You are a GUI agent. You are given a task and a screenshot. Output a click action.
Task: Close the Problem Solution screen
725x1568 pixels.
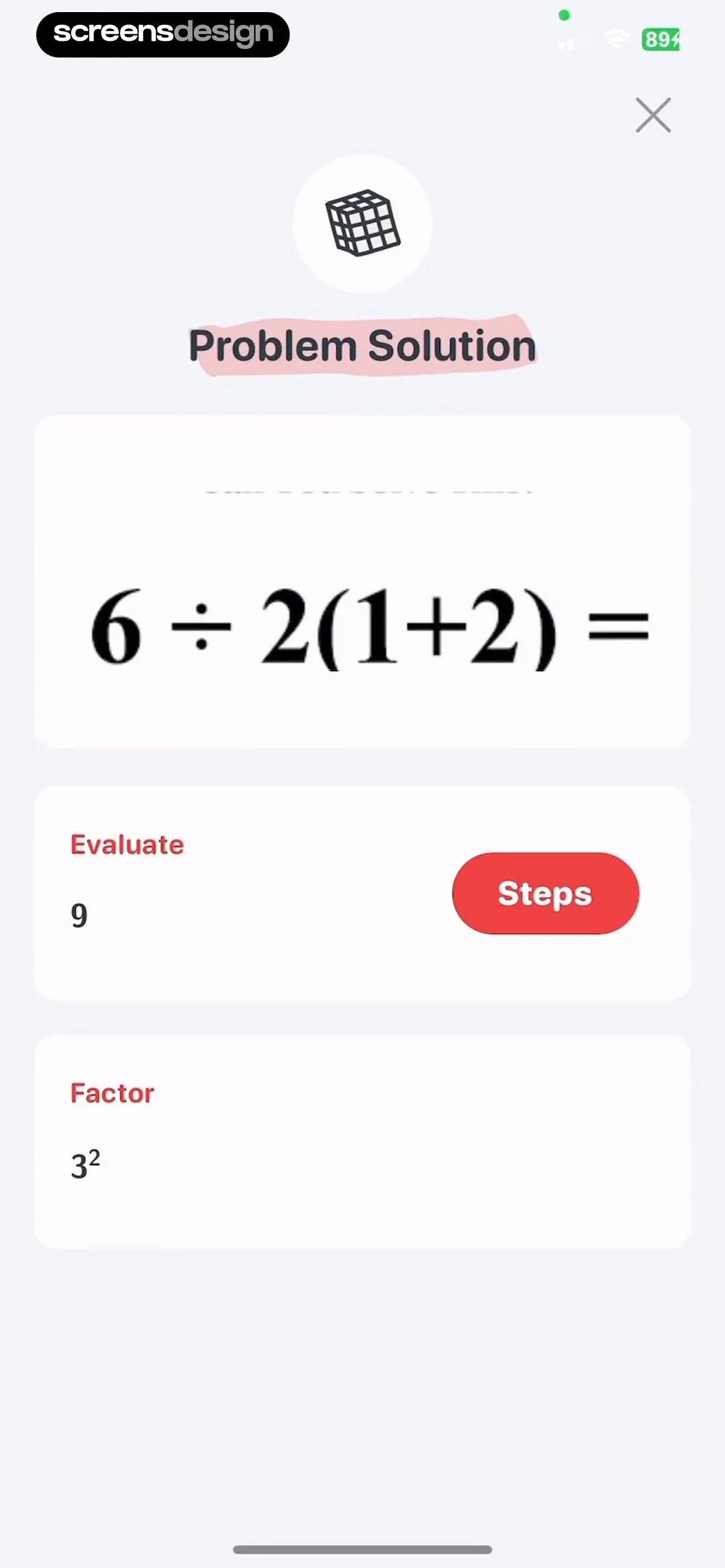[652, 115]
